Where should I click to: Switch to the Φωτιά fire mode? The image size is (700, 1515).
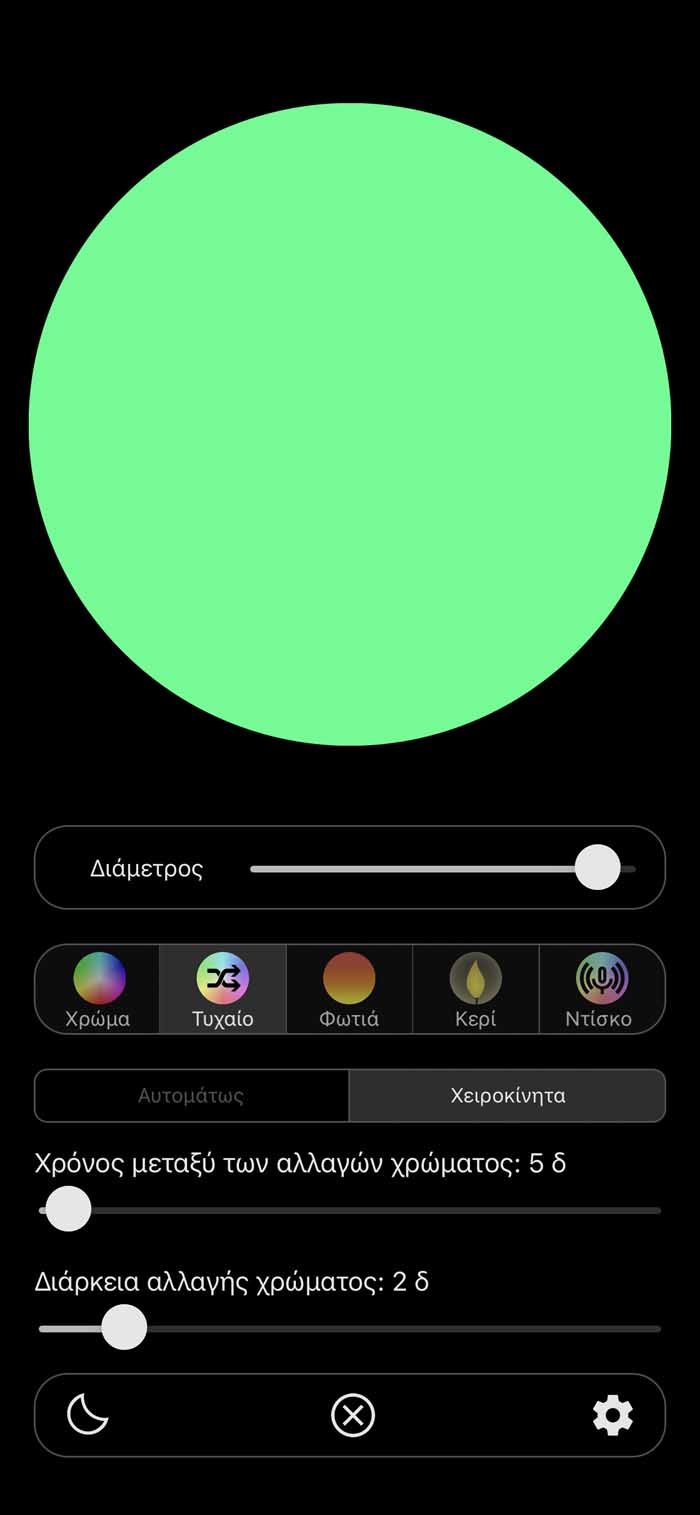click(349, 990)
